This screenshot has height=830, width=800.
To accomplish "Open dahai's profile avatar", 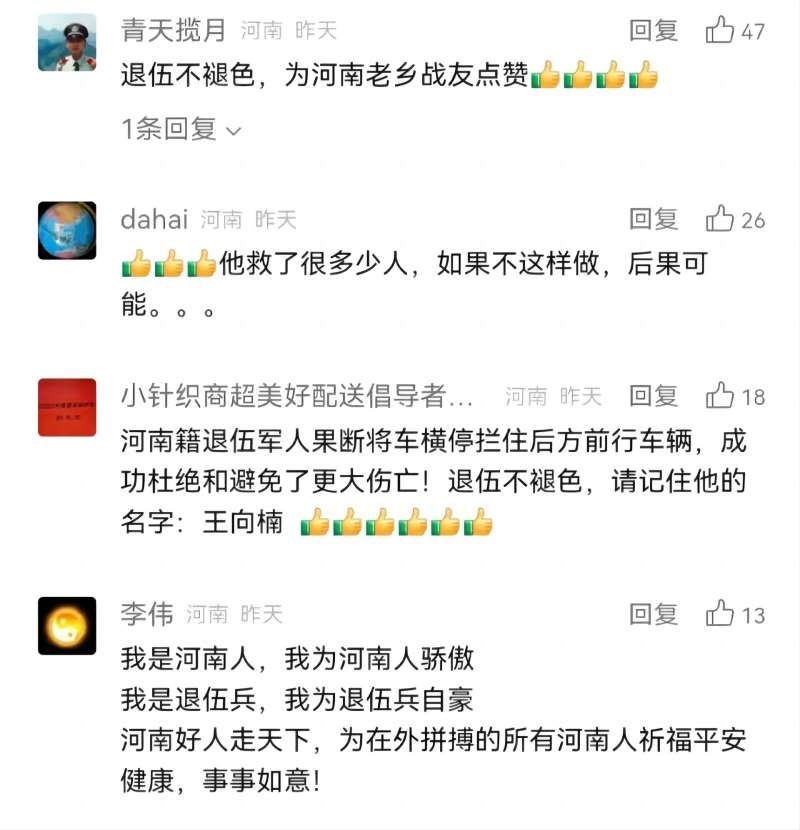I will (67, 230).
